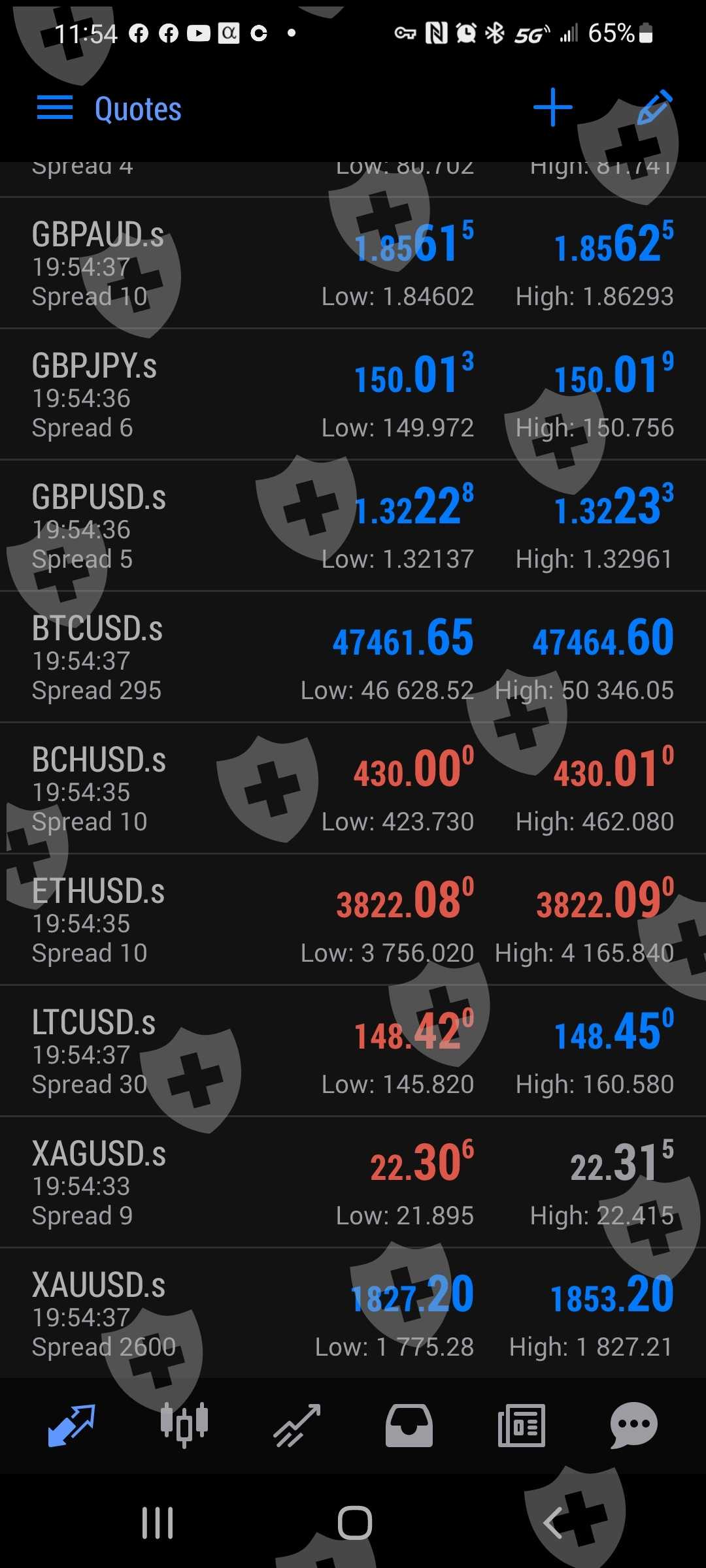Open the News tab

coord(522,1425)
